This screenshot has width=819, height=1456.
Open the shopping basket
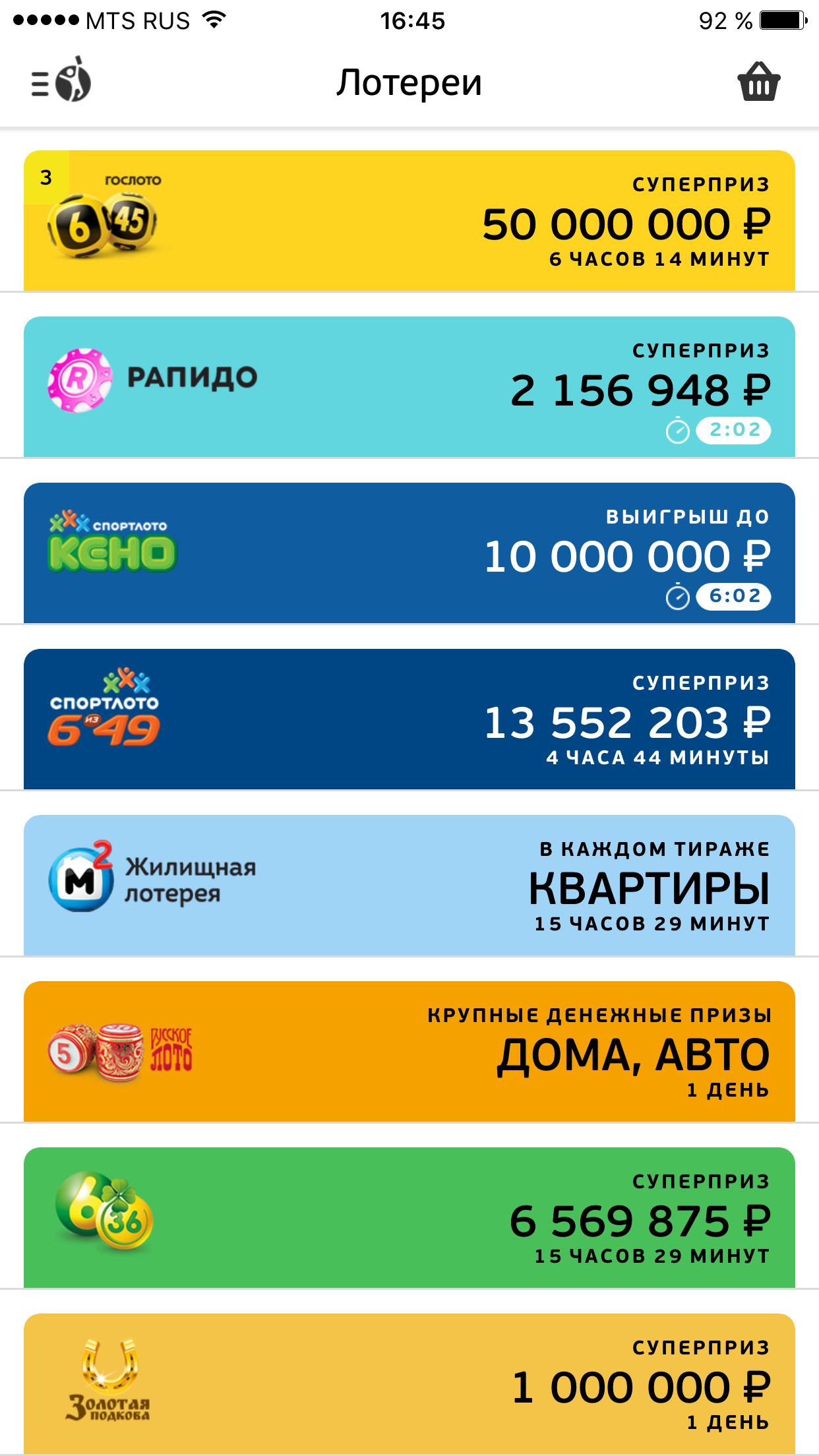(758, 82)
